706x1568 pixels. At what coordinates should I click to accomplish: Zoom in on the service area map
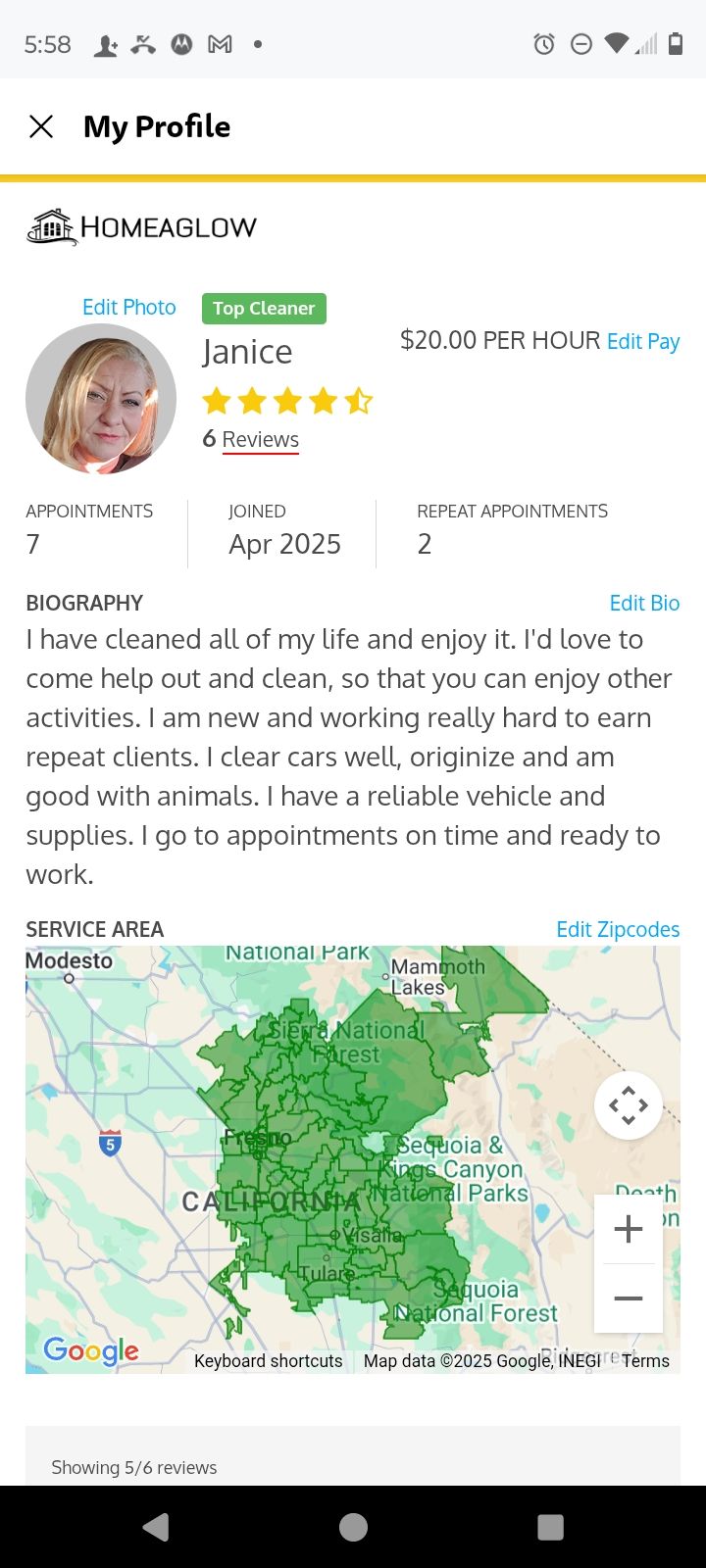[628, 1229]
